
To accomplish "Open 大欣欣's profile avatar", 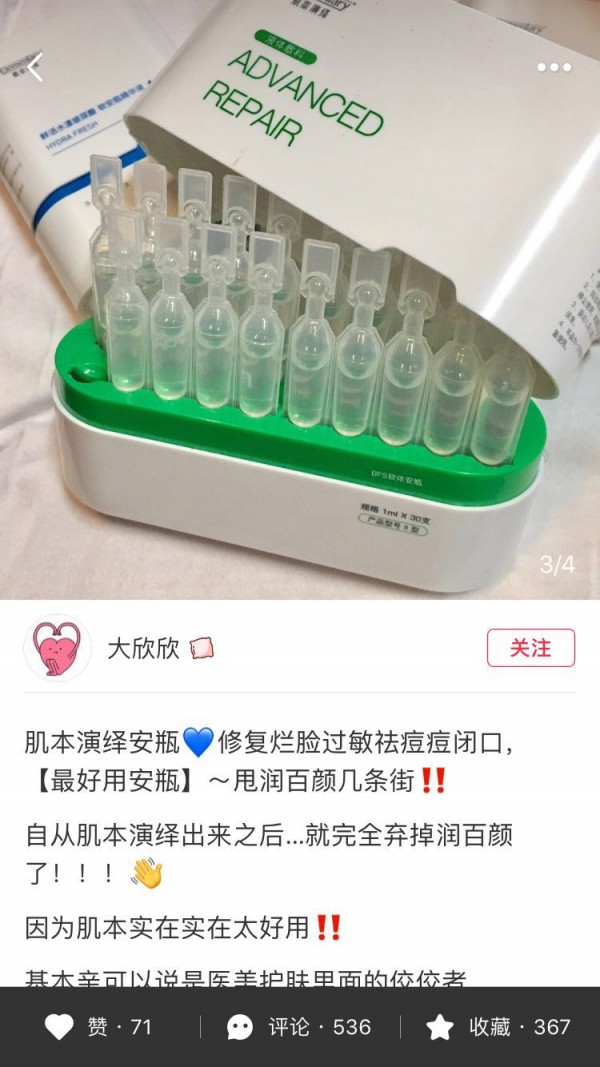I will (x=57, y=648).
